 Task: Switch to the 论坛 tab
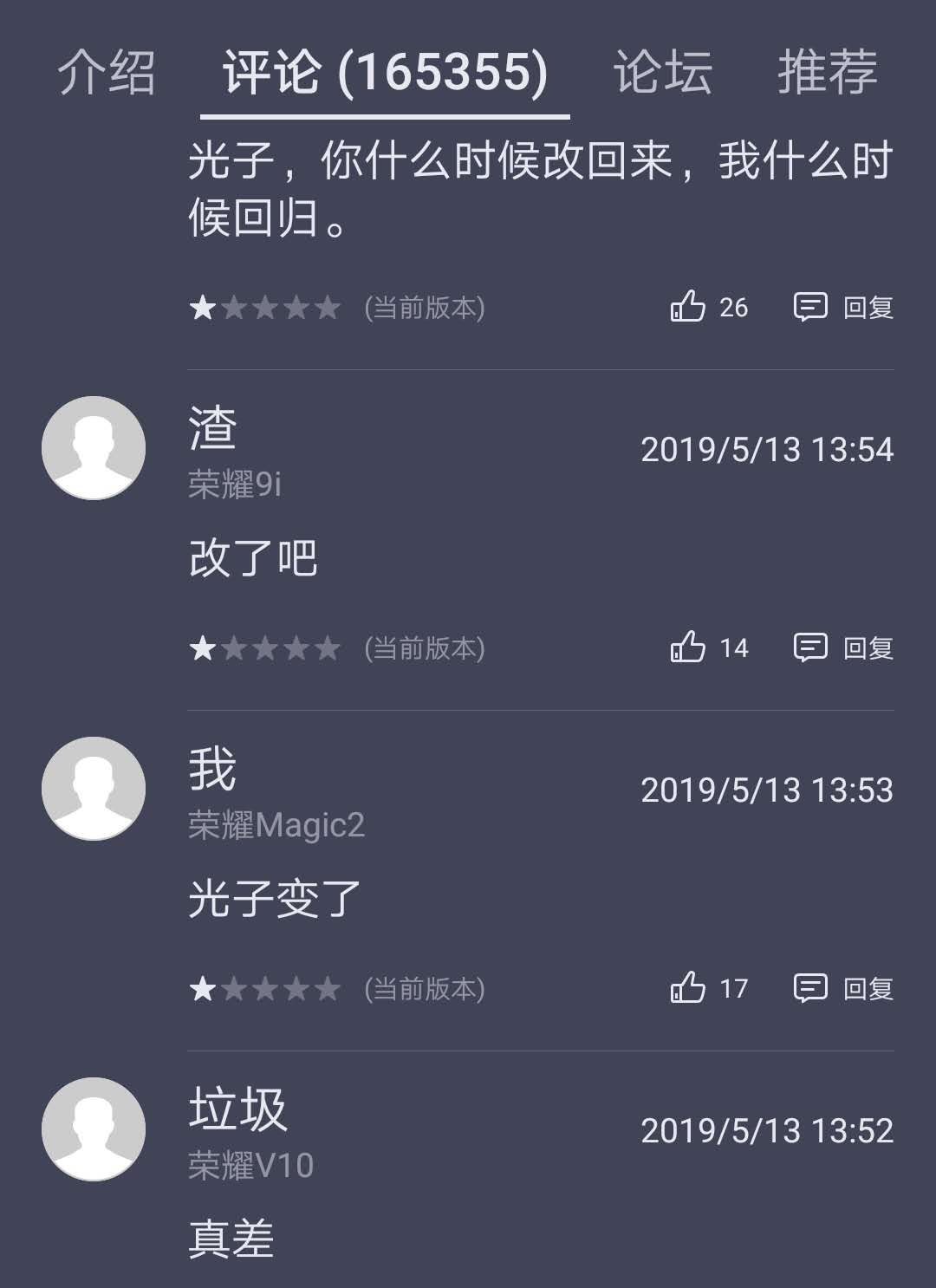[663, 72]
